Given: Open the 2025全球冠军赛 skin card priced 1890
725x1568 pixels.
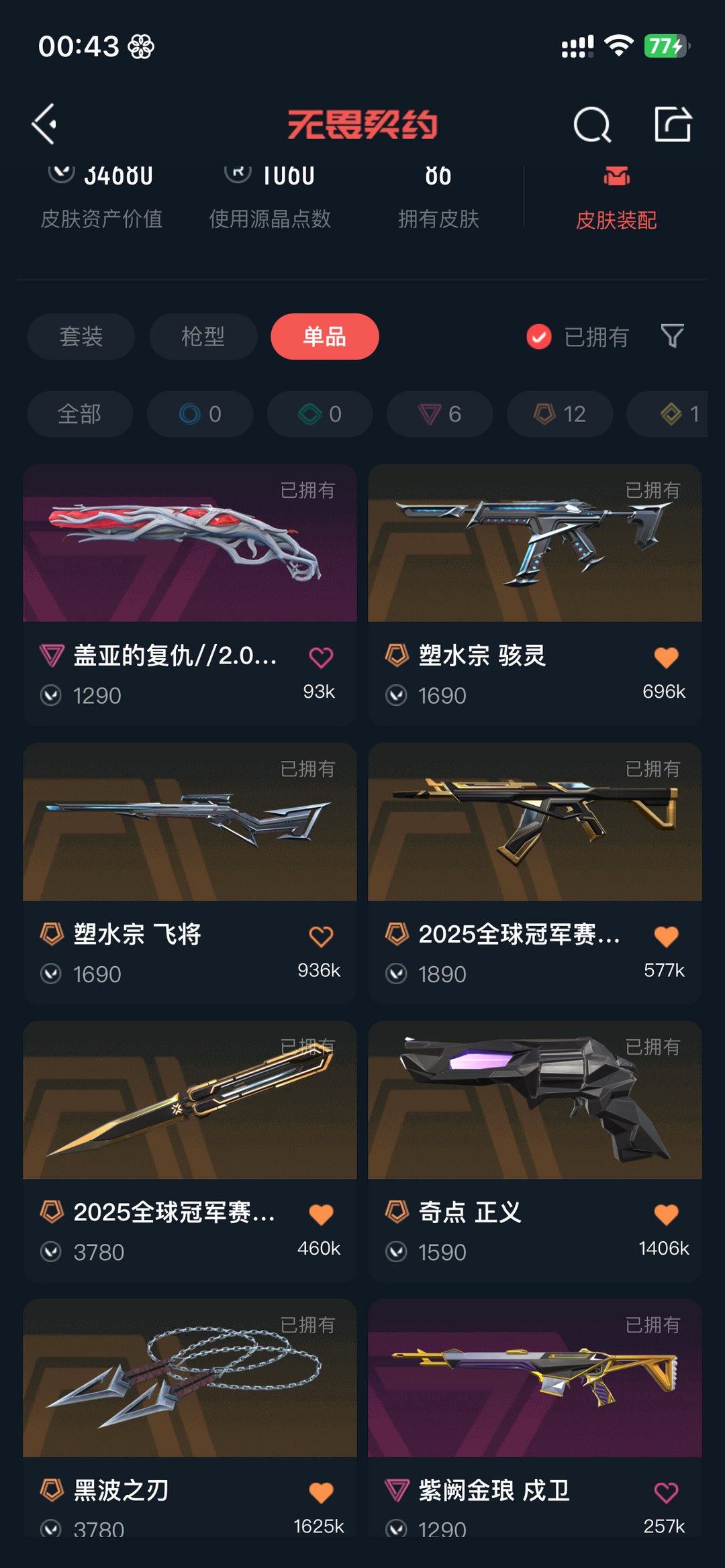Looking at the screenshot, I should (535, 874).
